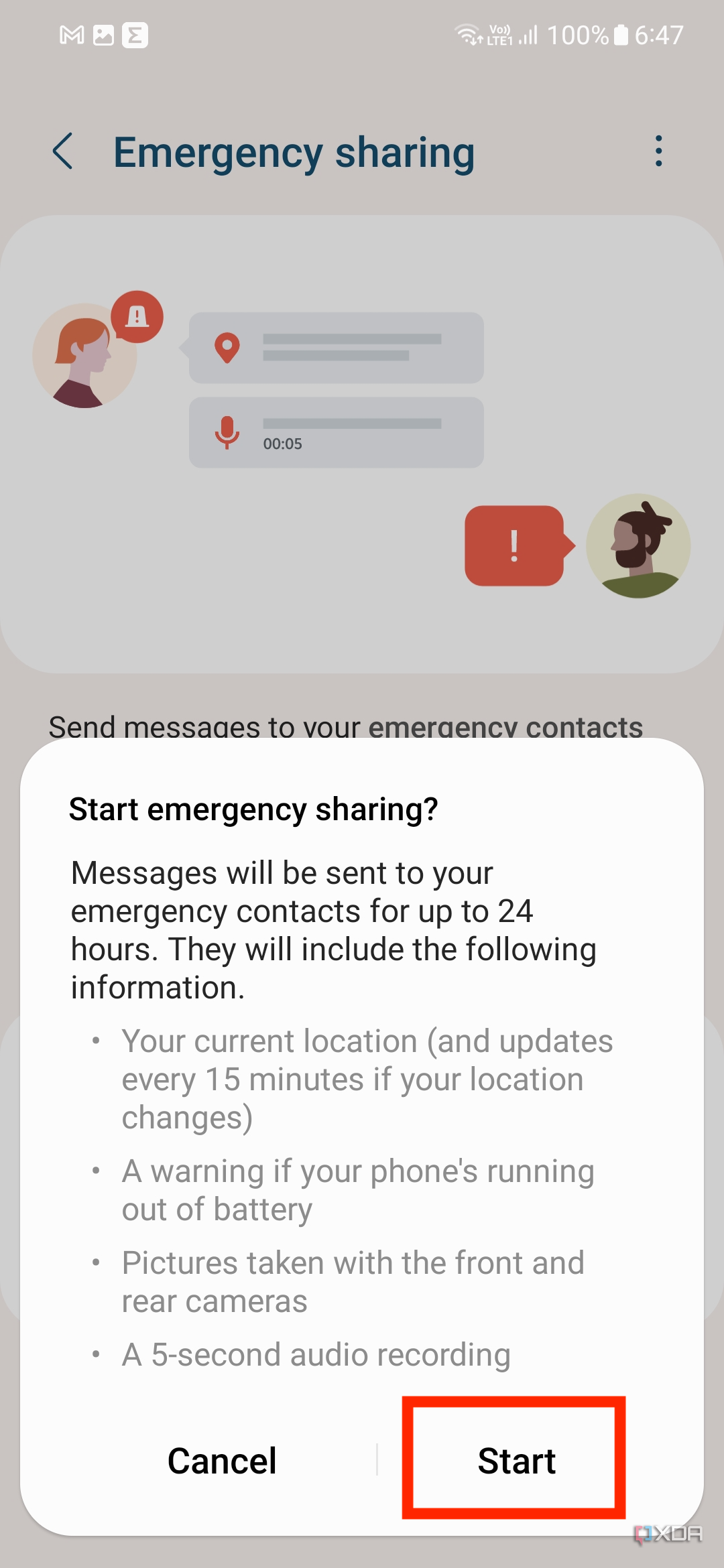The height and width of the screenshot is (1568, 724).
Task: Open the three-dot overflow menu
Action: (659, 152)
